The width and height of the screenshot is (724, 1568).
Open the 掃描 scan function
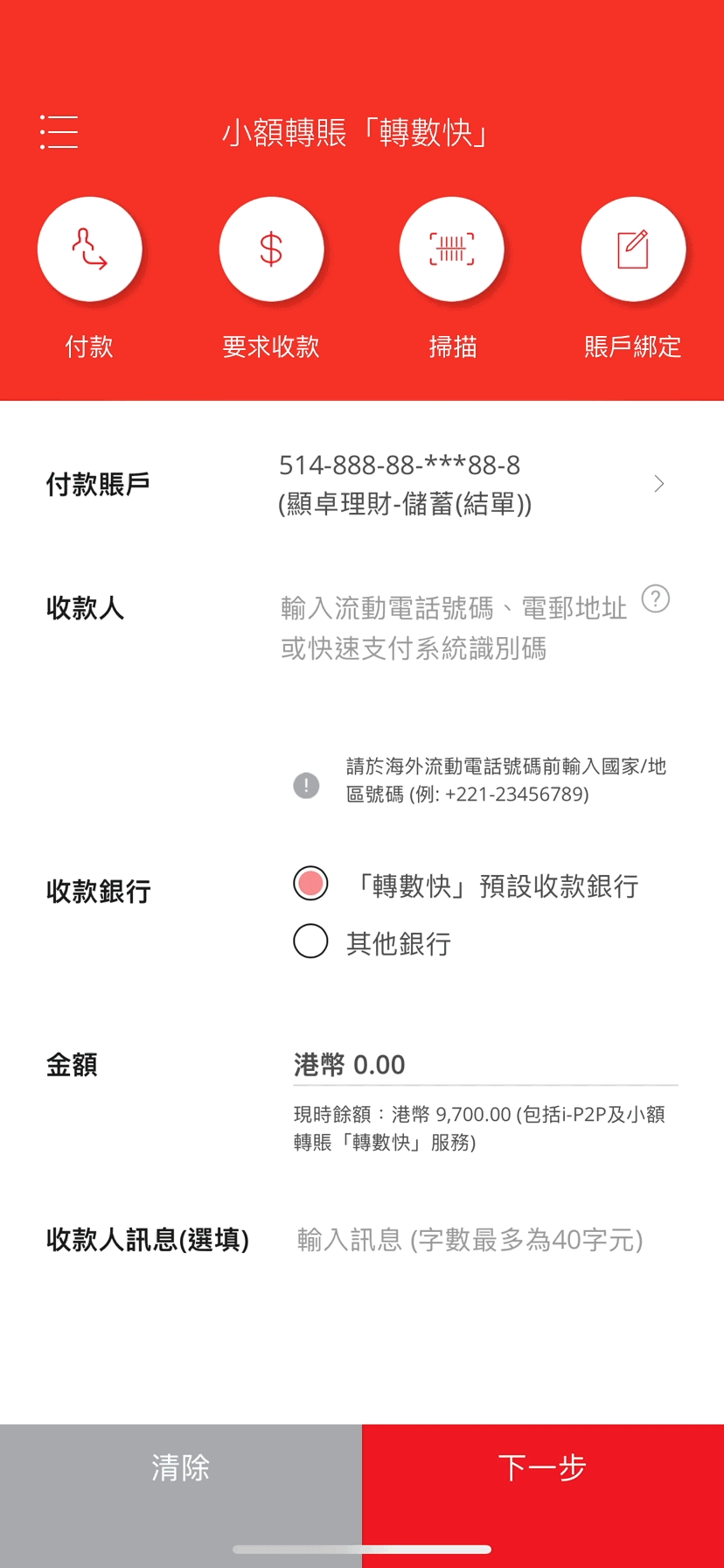point(452,250)
